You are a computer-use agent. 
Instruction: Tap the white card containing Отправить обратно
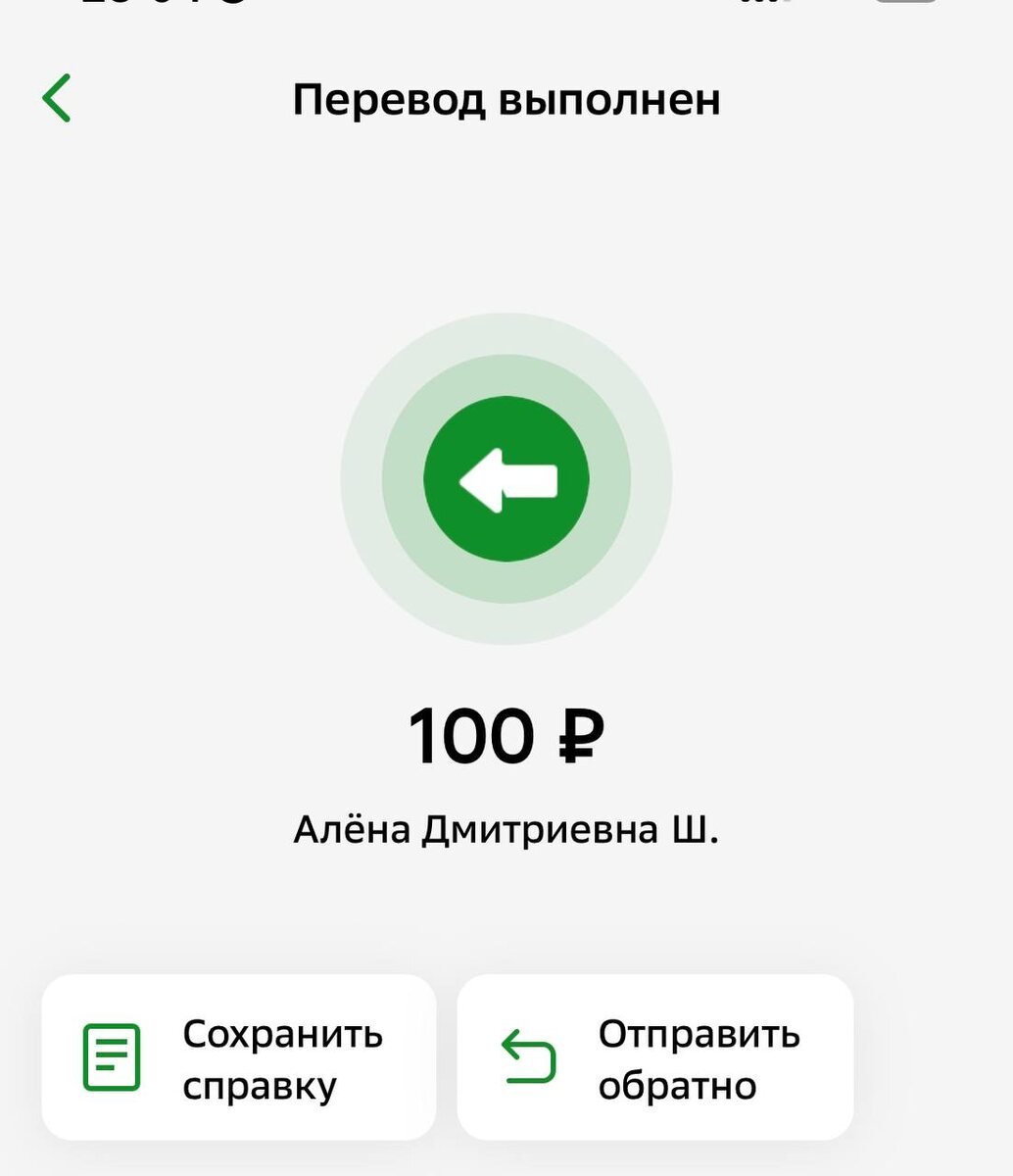[657, 1056]
